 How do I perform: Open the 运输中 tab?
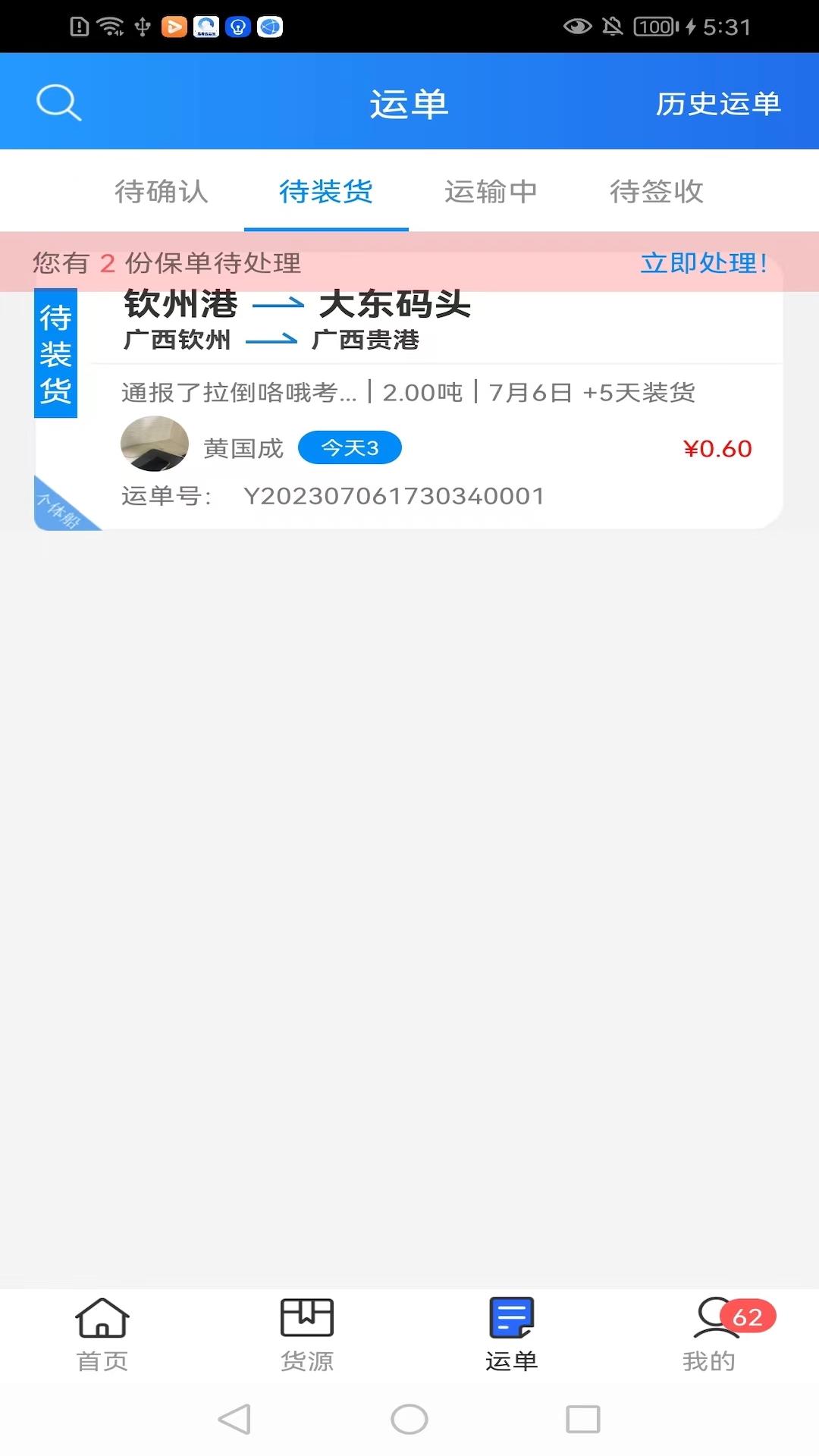(491, 193)
